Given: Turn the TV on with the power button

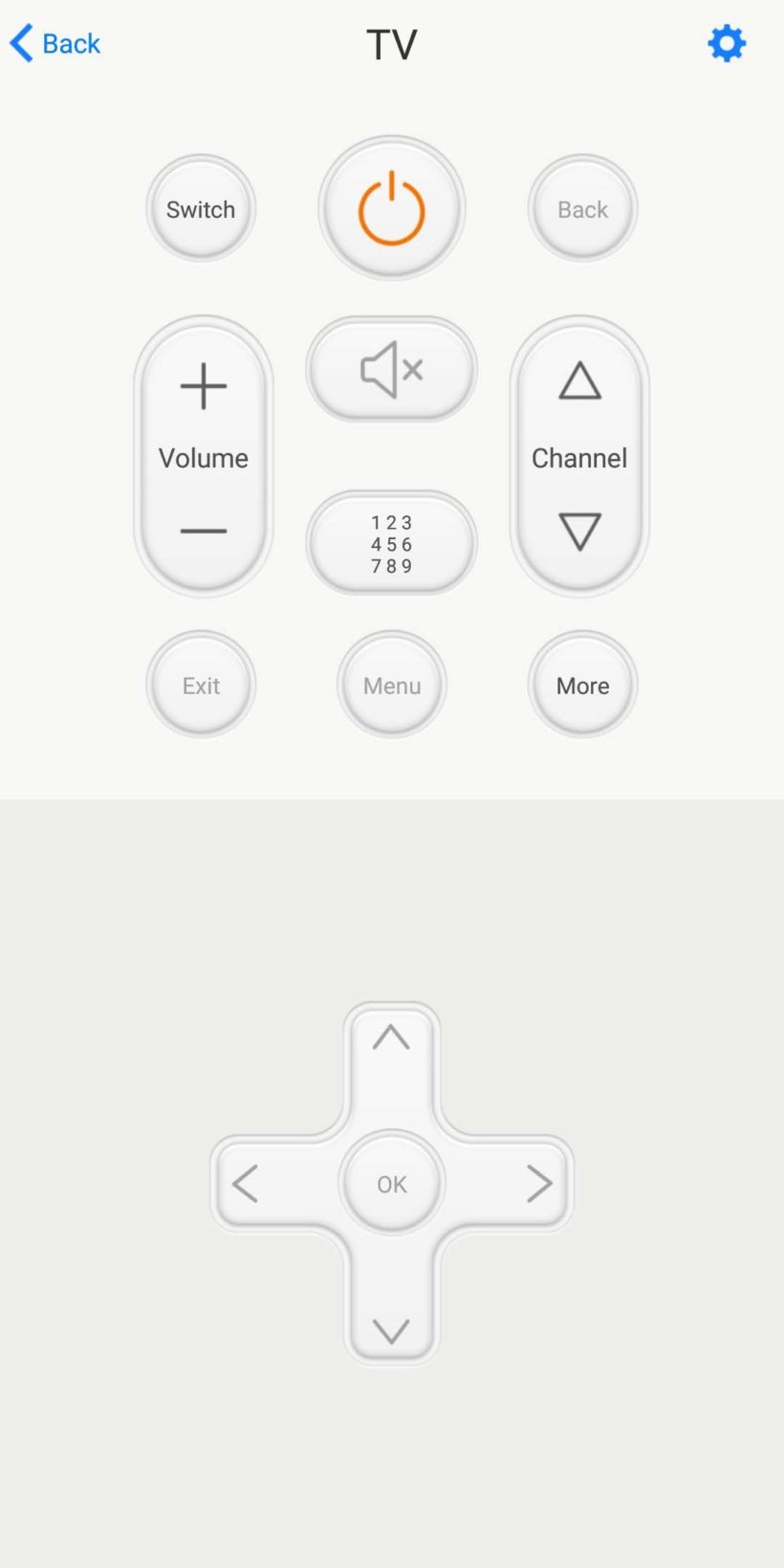Looking at the screenshot, I should pos(392,208).
